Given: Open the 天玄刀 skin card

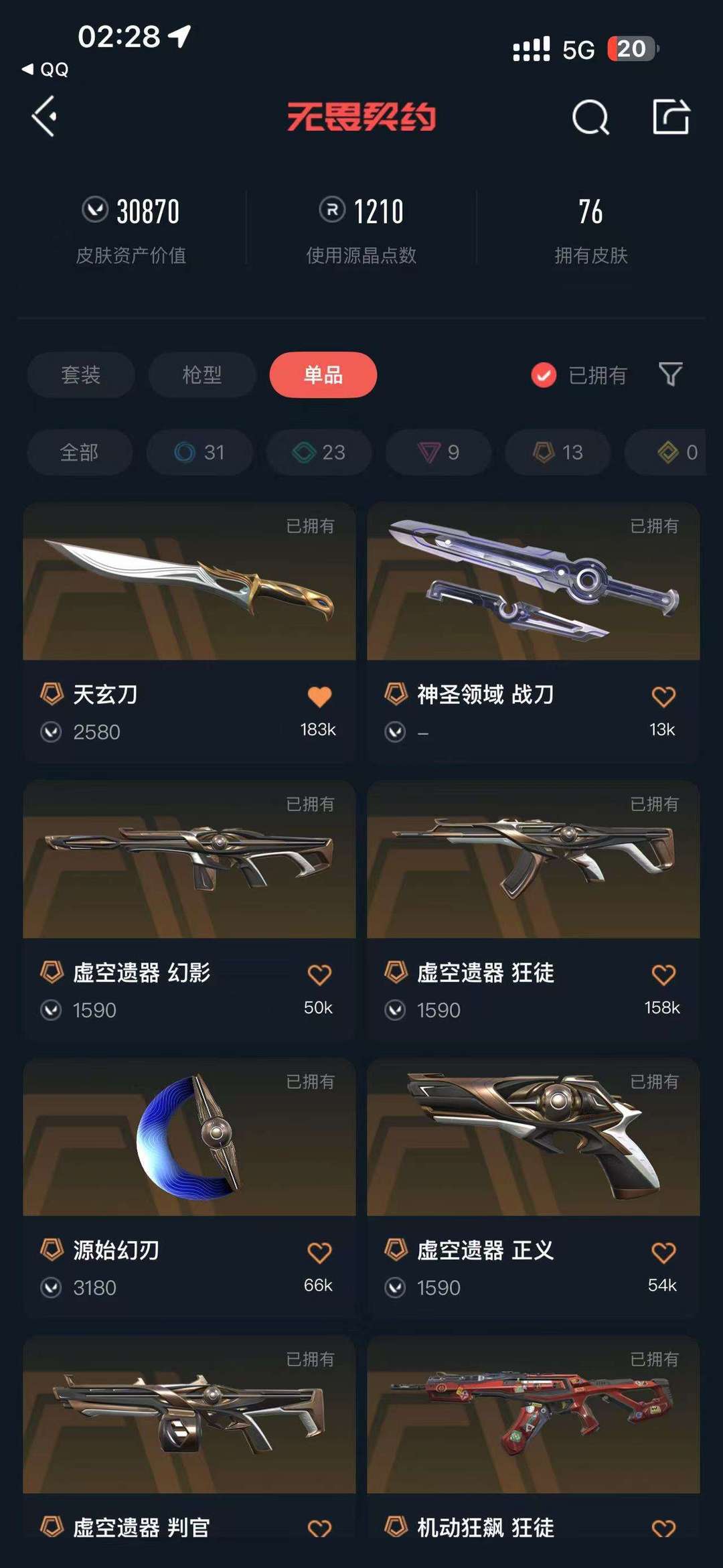Looking at the screenshot, I should pos(189,632).
